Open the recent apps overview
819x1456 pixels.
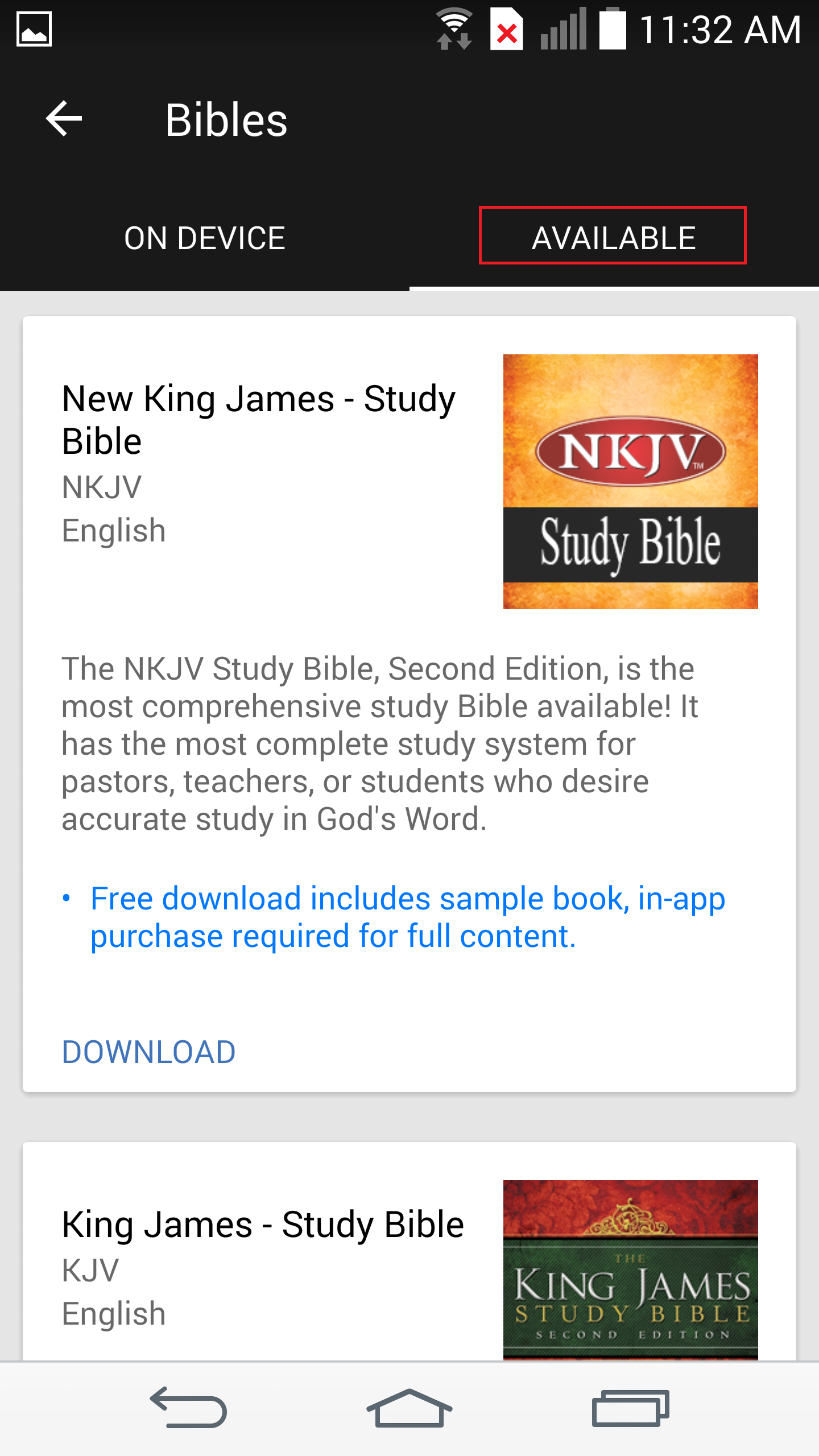[630, 1408]
